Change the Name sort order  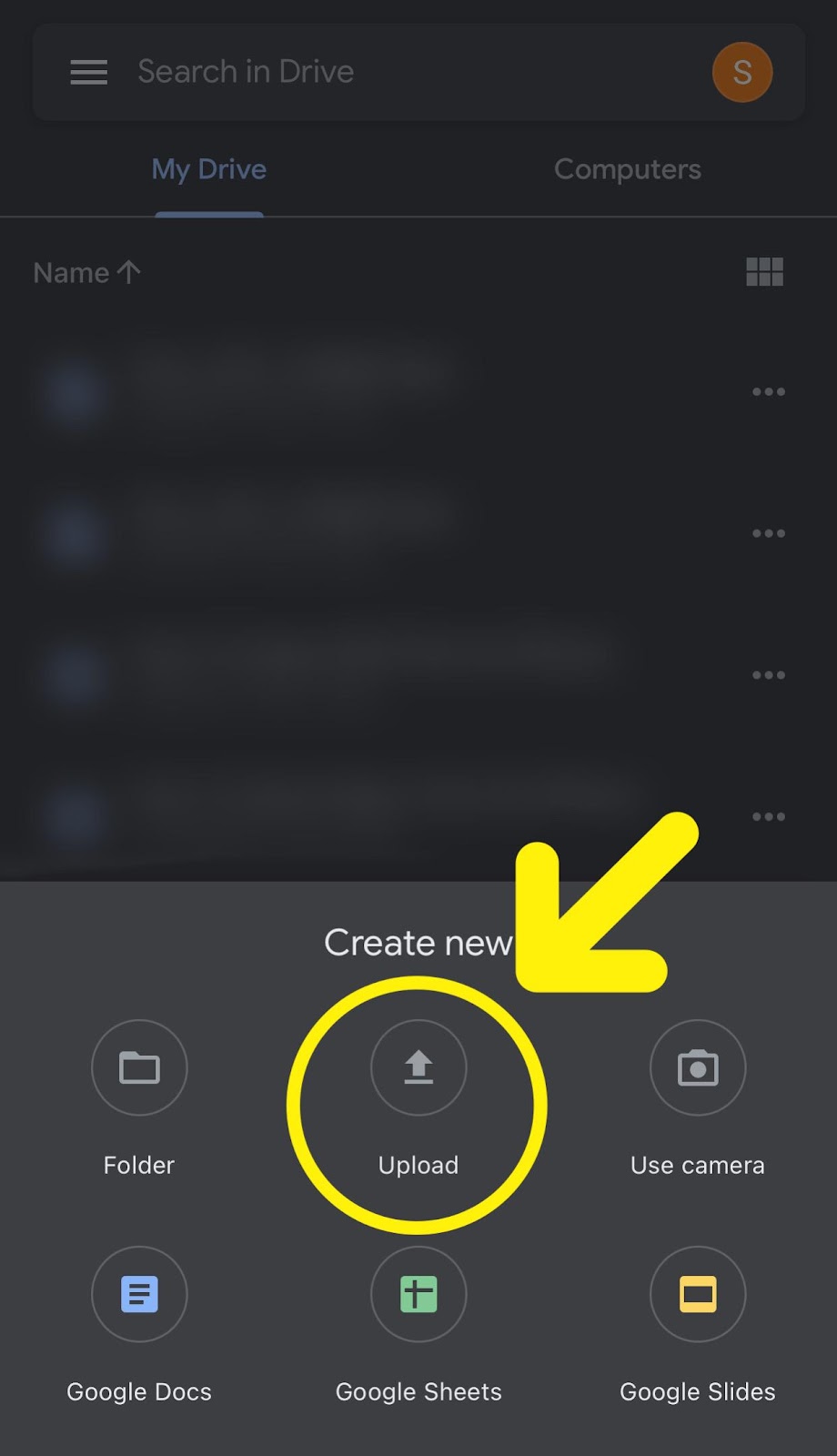click(x=86, y=272)
